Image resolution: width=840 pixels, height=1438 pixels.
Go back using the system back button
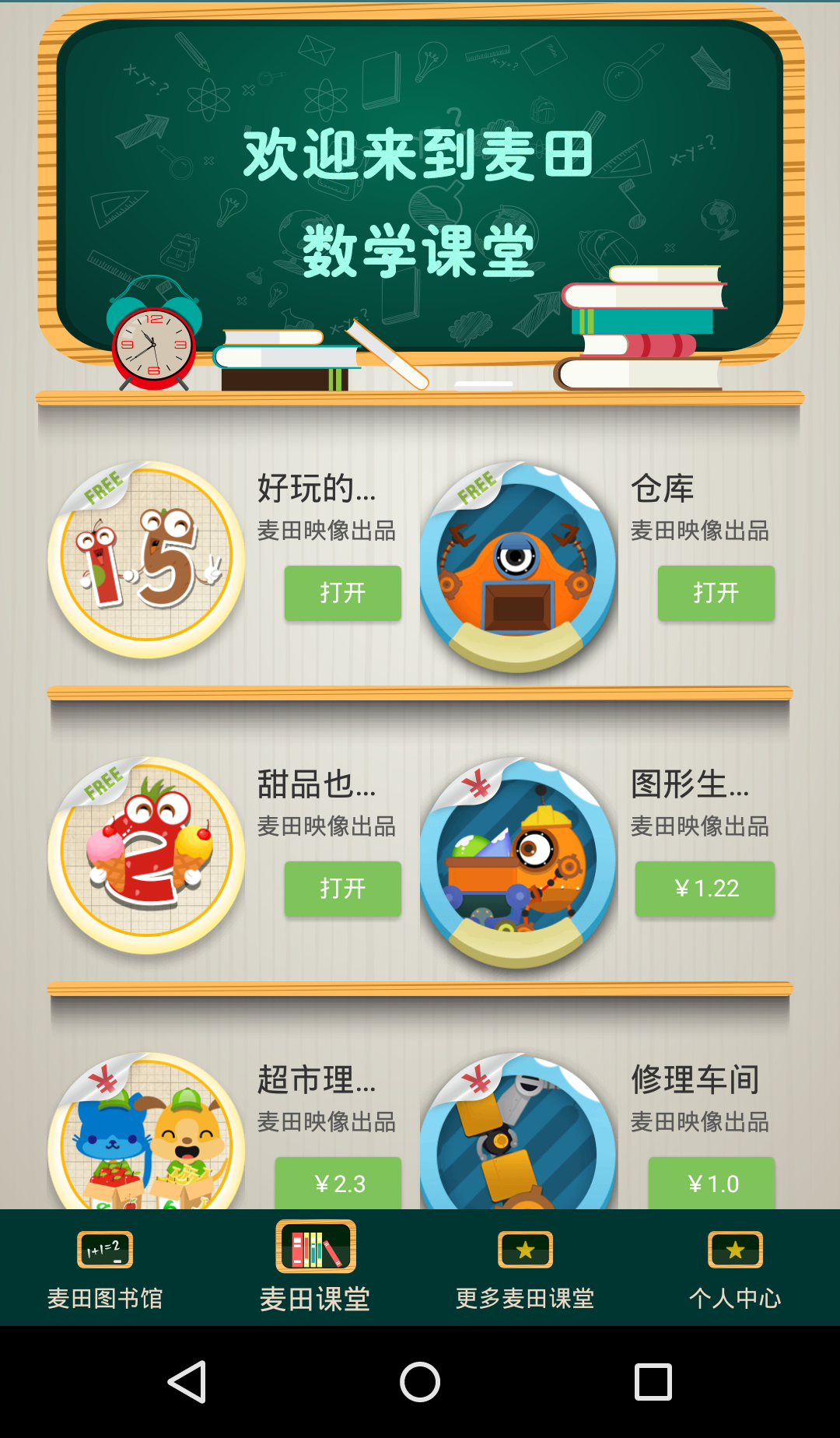tap(187, 1382)
